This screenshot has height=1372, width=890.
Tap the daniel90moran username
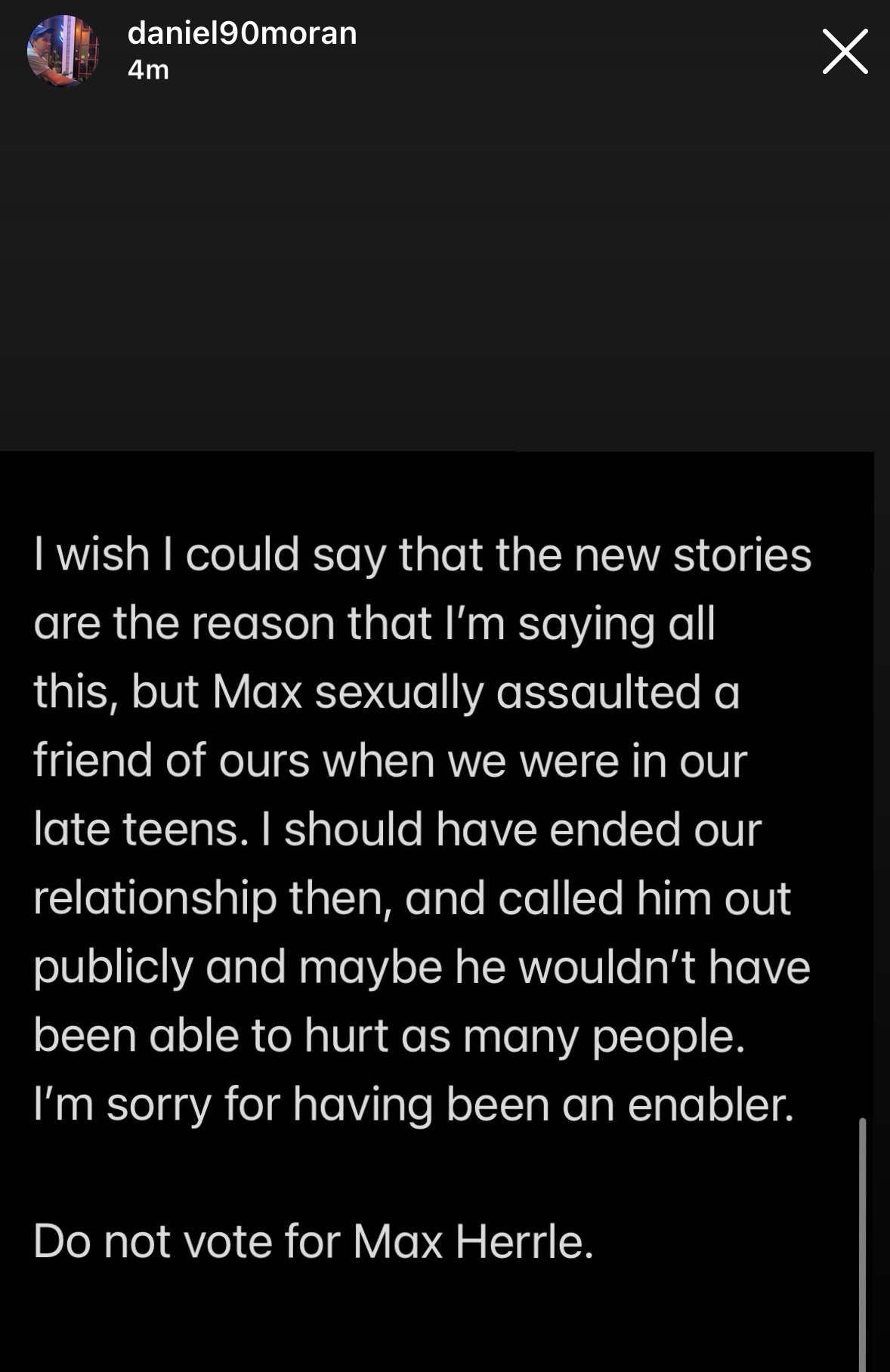click(242, 33)
